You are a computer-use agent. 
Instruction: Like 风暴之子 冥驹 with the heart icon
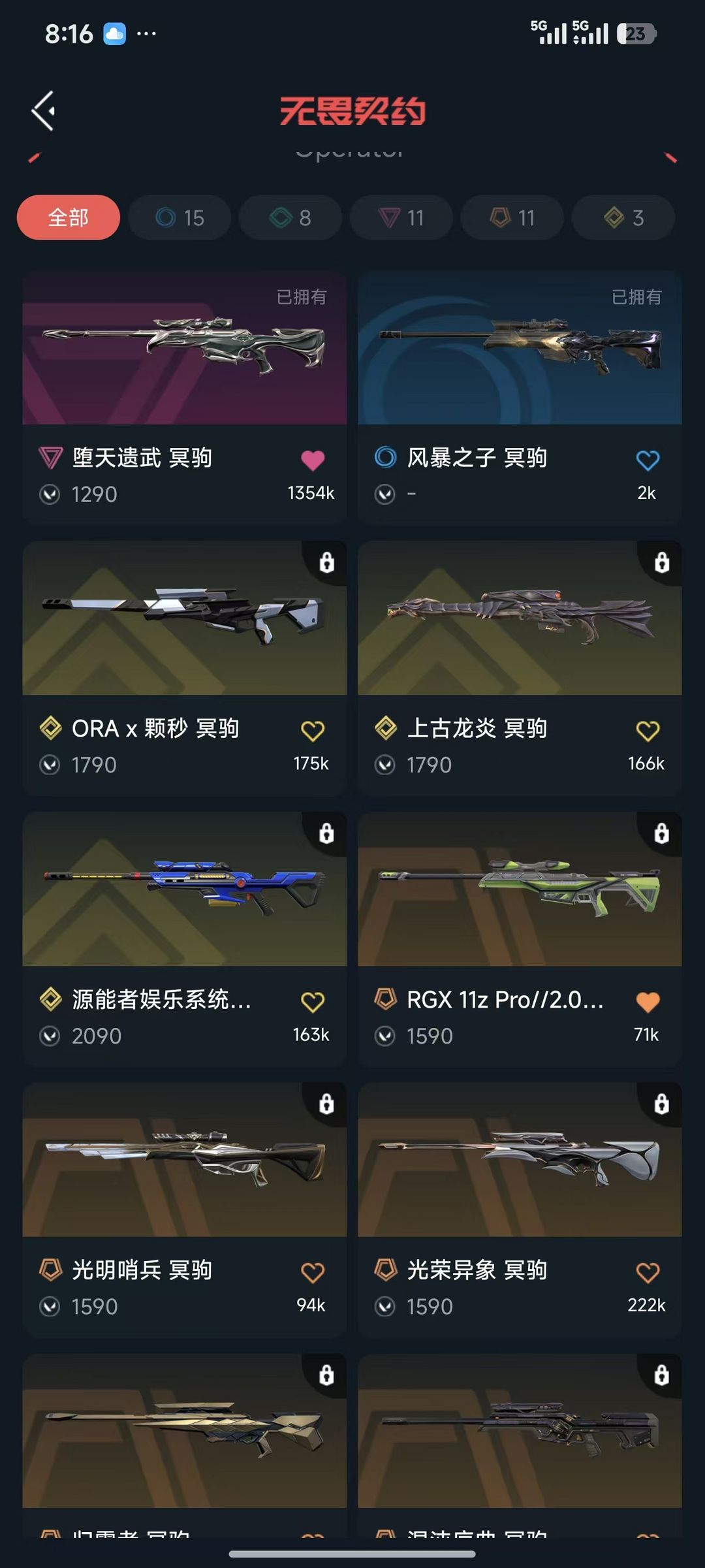(648, 460)
